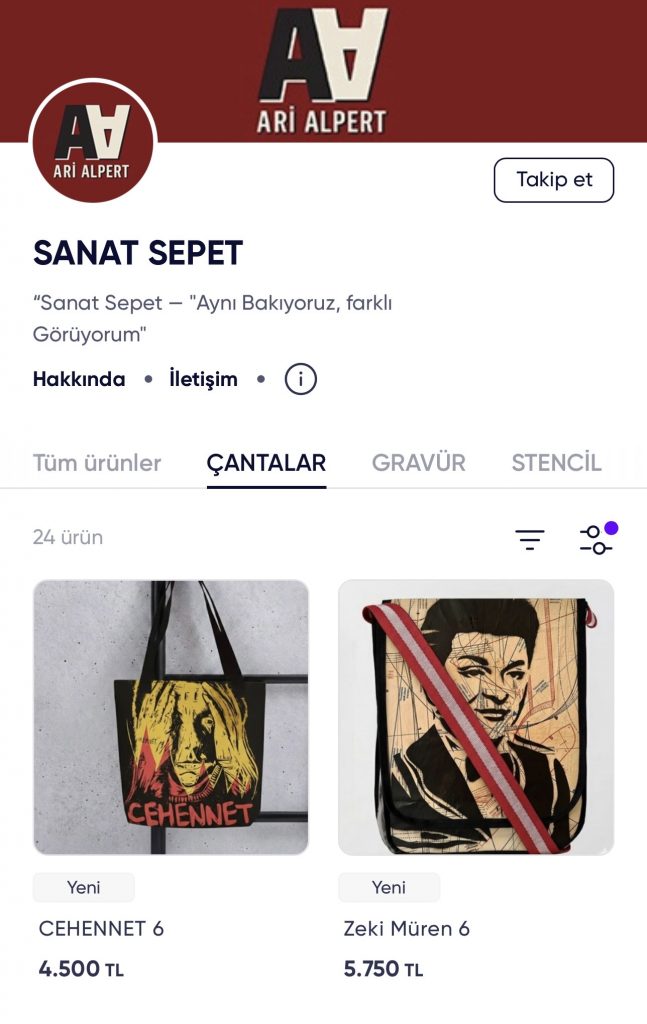The width and height of the screenshot is (647, 1024).
Task: Open the Zeki Müren 6 bag product
Action: pyautogui.click(x=476, y=717)
